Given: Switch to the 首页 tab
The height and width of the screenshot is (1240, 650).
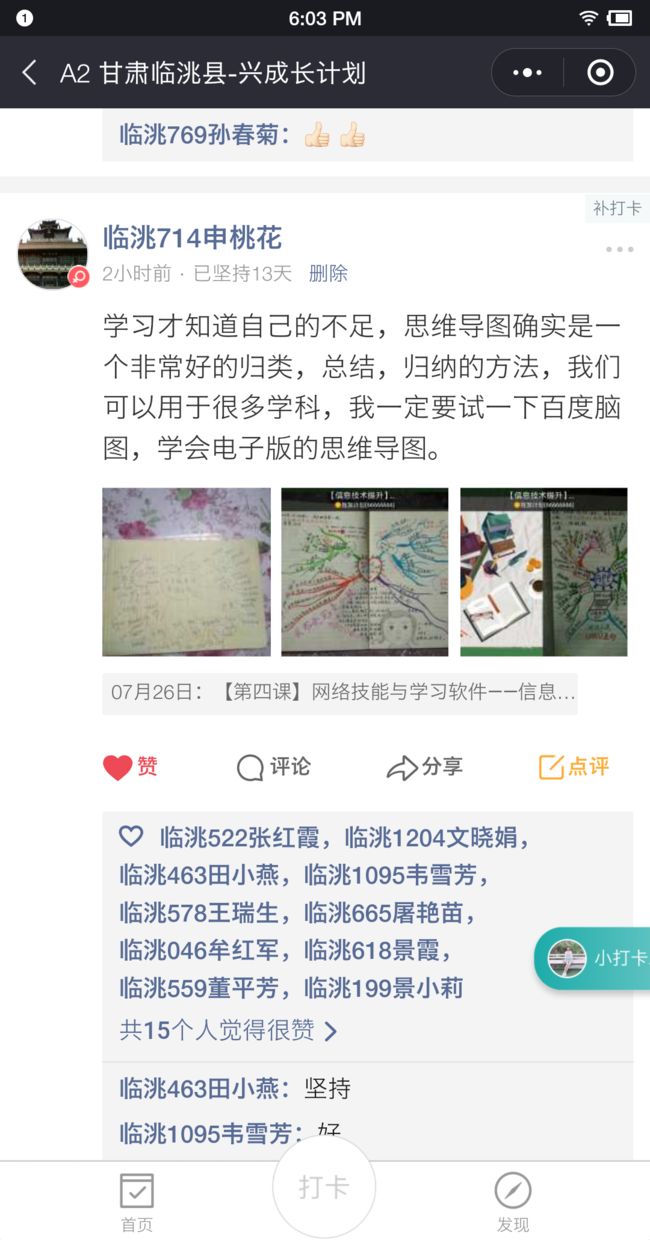Looking at the screenshot, I should tap(137, 1203).
